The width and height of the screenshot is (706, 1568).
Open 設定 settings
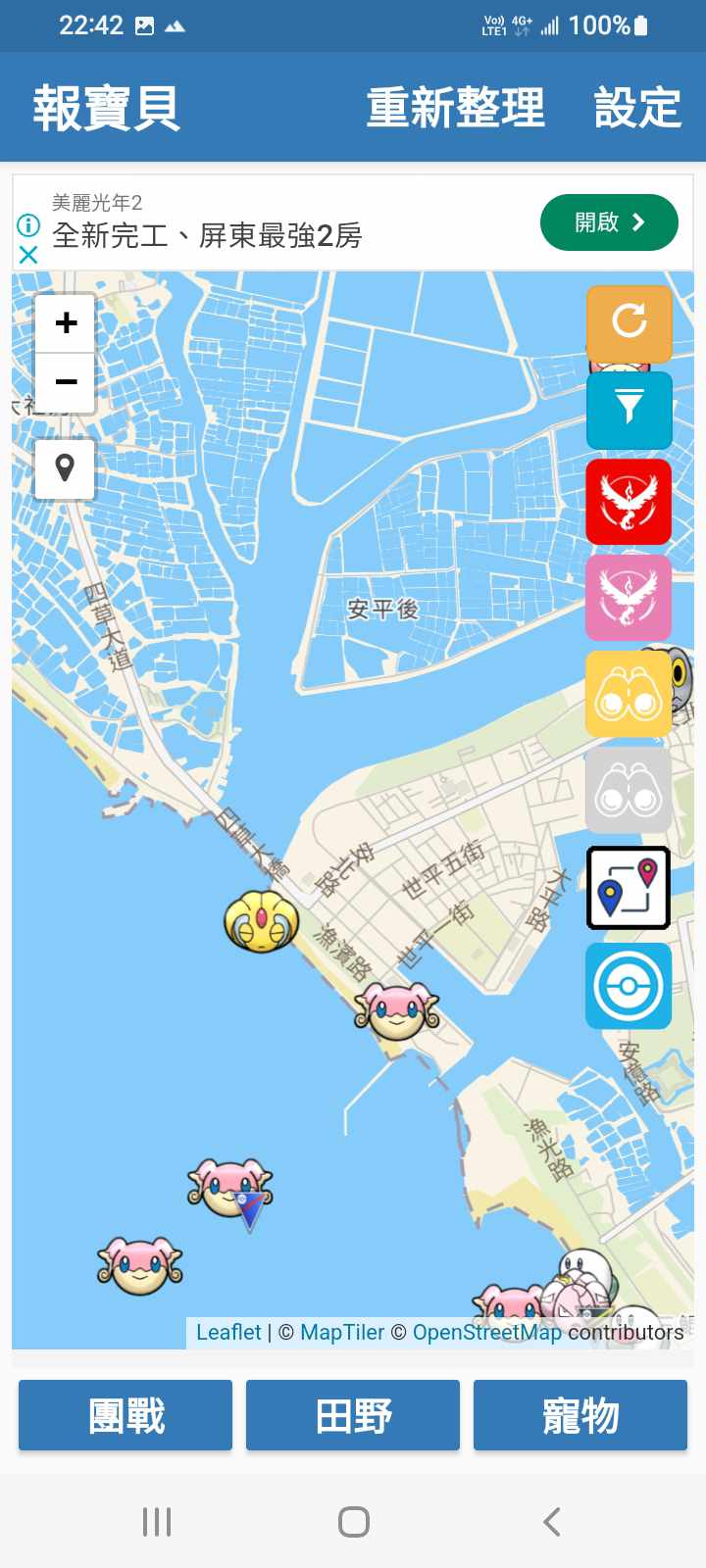click(637, 108)
